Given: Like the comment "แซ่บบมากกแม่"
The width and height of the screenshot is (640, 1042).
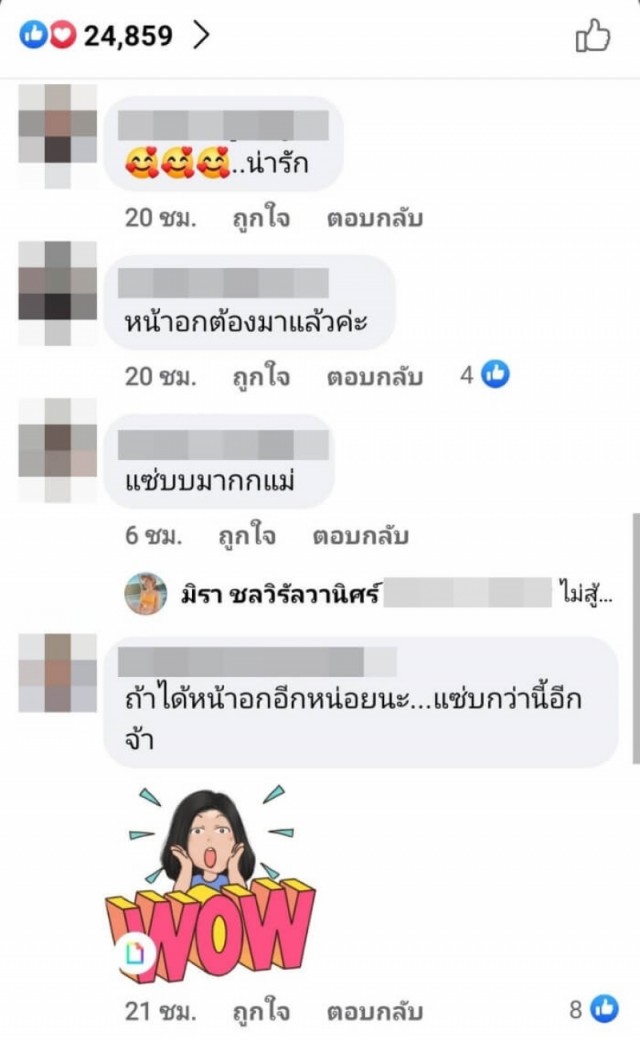Looking at the screenshot, I should (247, 536).
